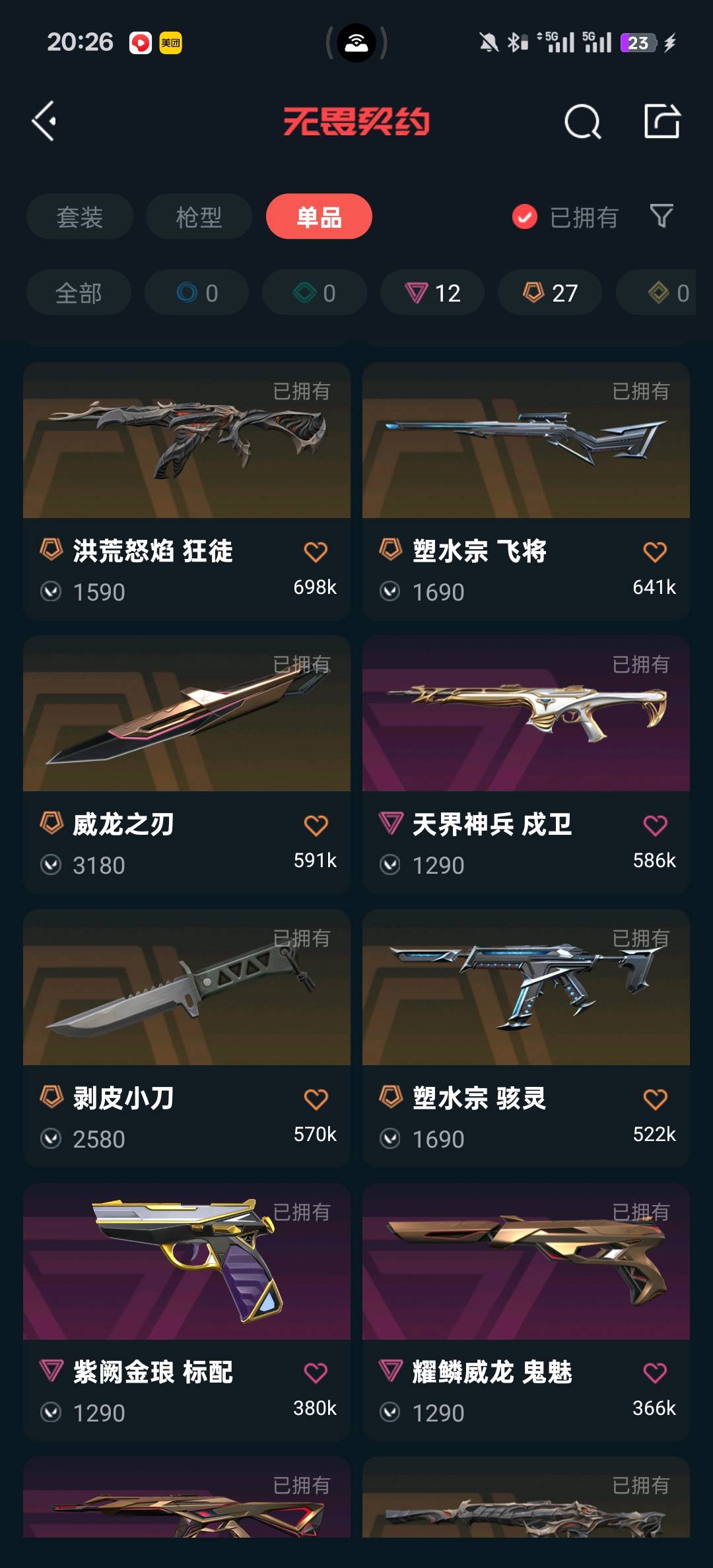Like the 塑水宗 飞将 skin
The image size is (713, 1568).
click(x=654, y=552)
